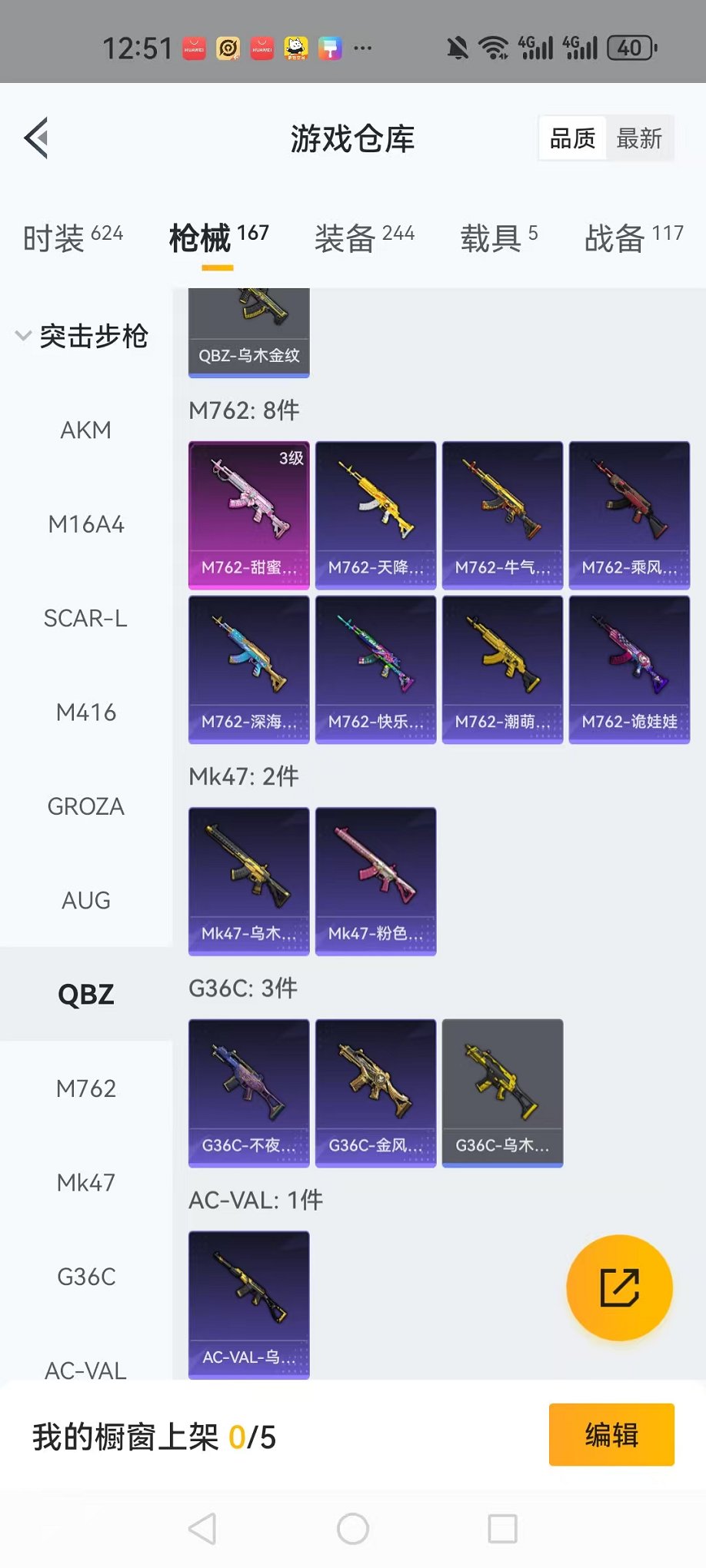
Task: Sort the inventory by 品质
Action: click(573, 139)
